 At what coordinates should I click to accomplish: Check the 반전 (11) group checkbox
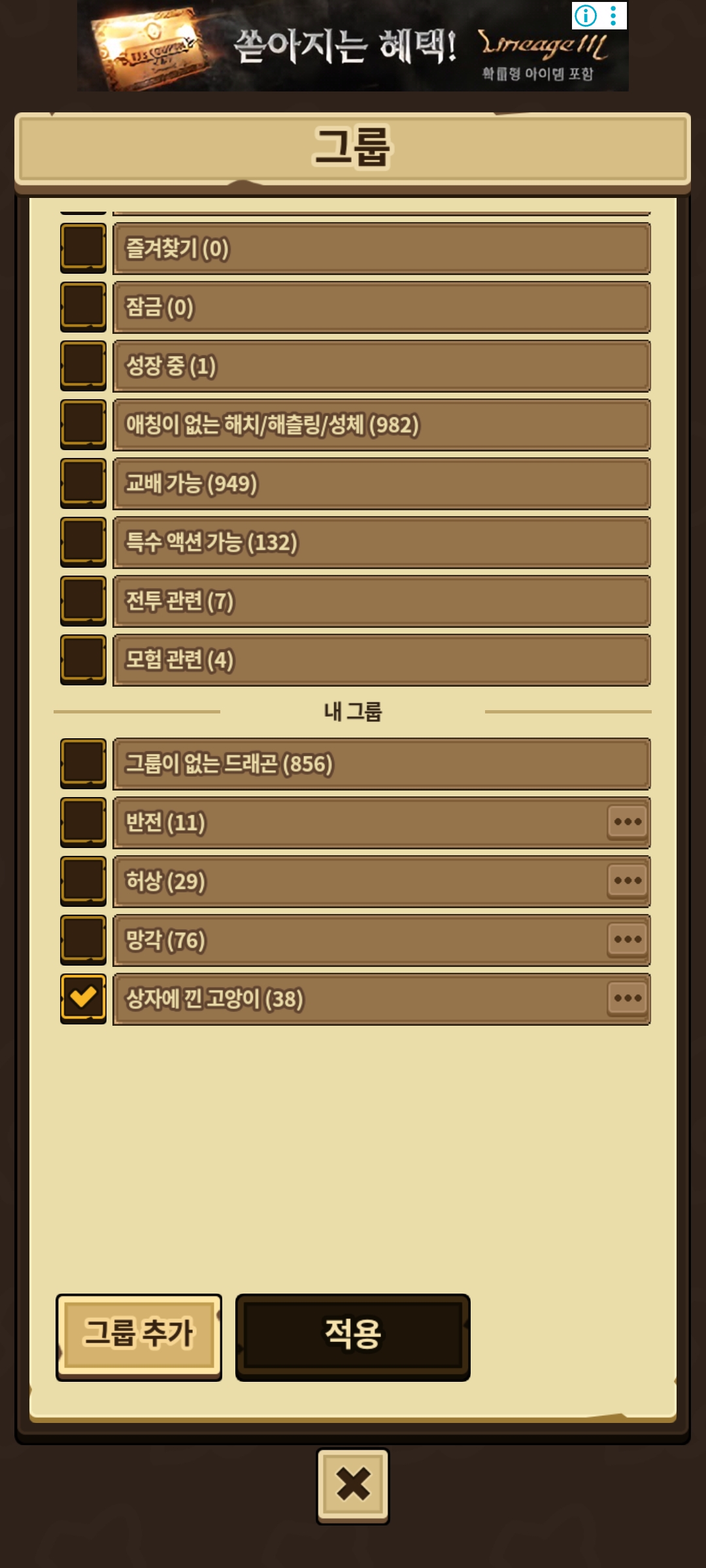83,823
